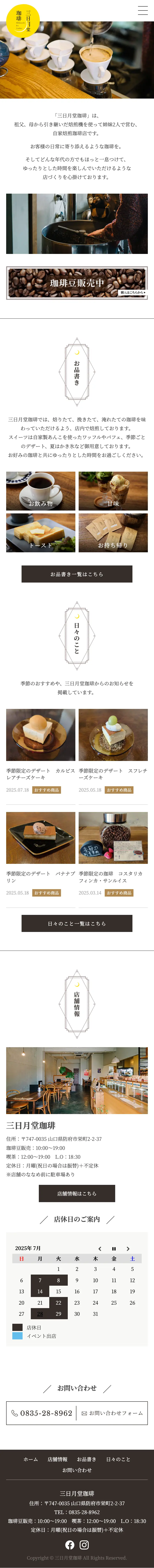154x1568 pixels.
Task: Tap the お品書き一覧はこちら button
Action: click(x=77, y=574)
